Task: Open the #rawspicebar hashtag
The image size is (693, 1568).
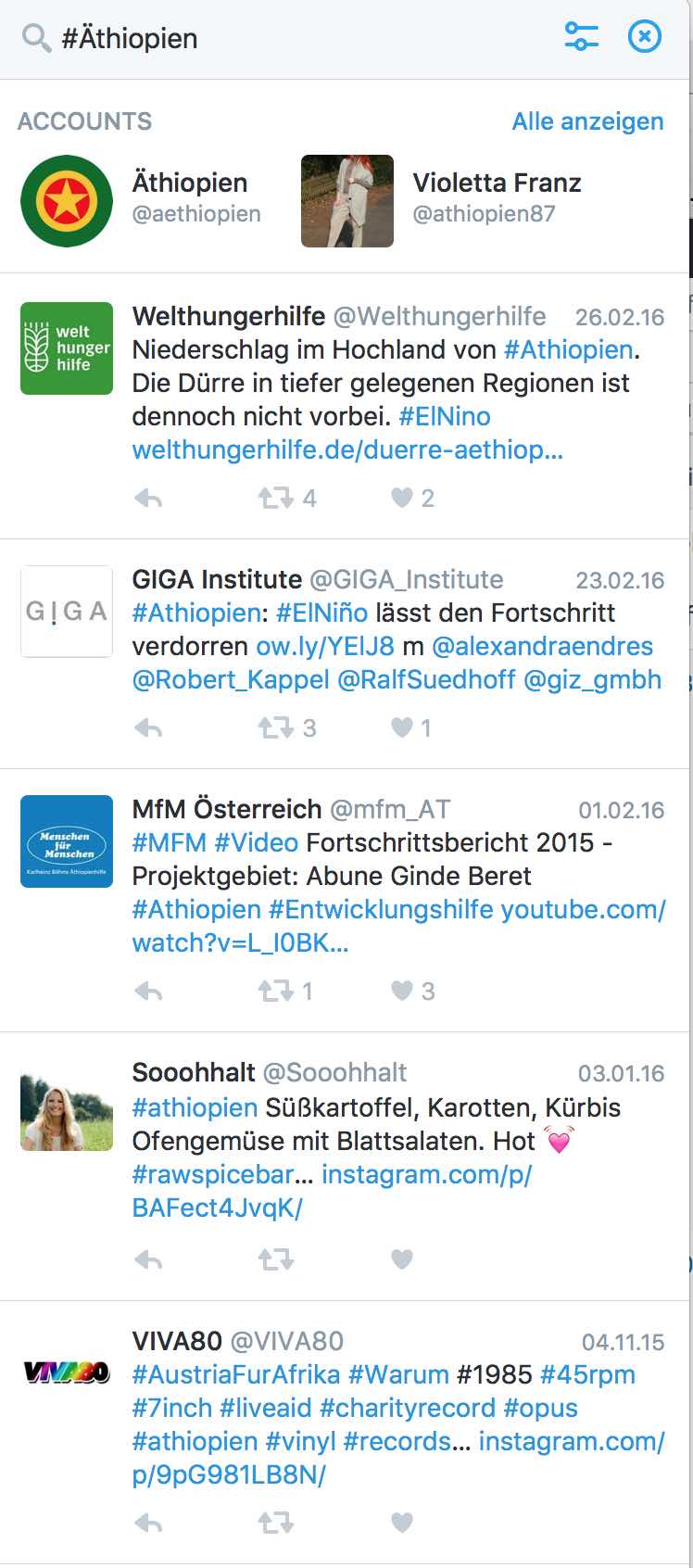Action: (213, 1175)
